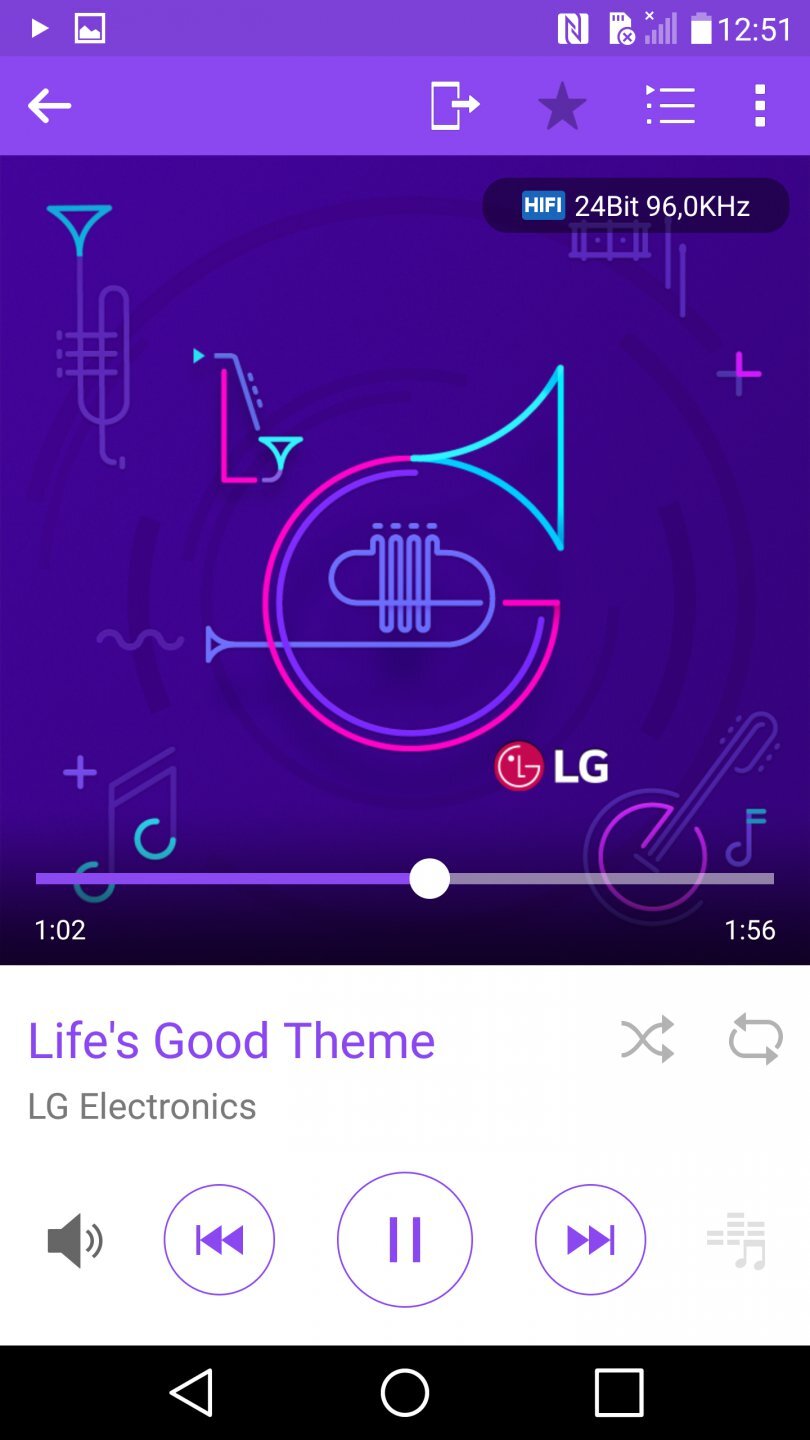Tap the album art with LG logo
Viewport: 810px width, 1440px height.
pyautogui.click(x=405, y=560)
